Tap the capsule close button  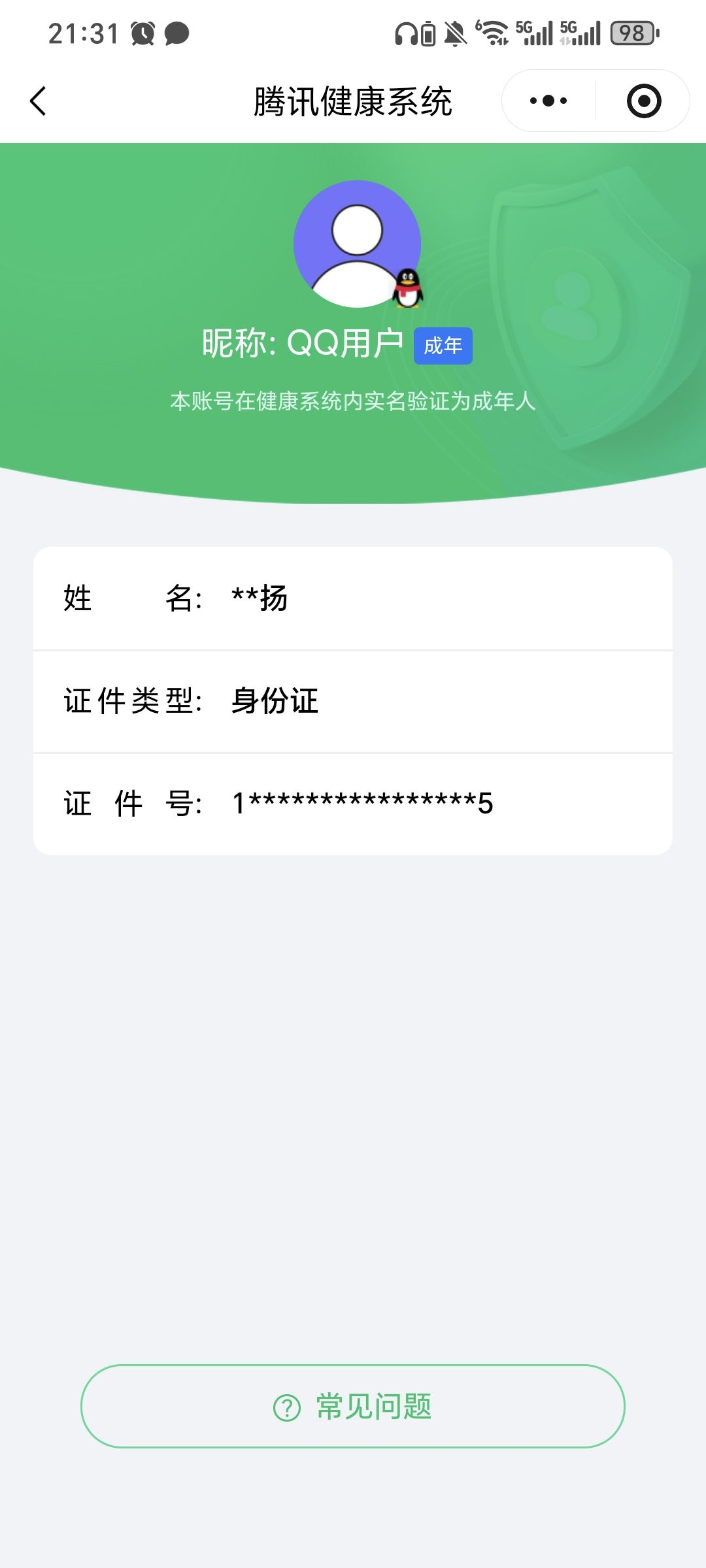(644, 99)
